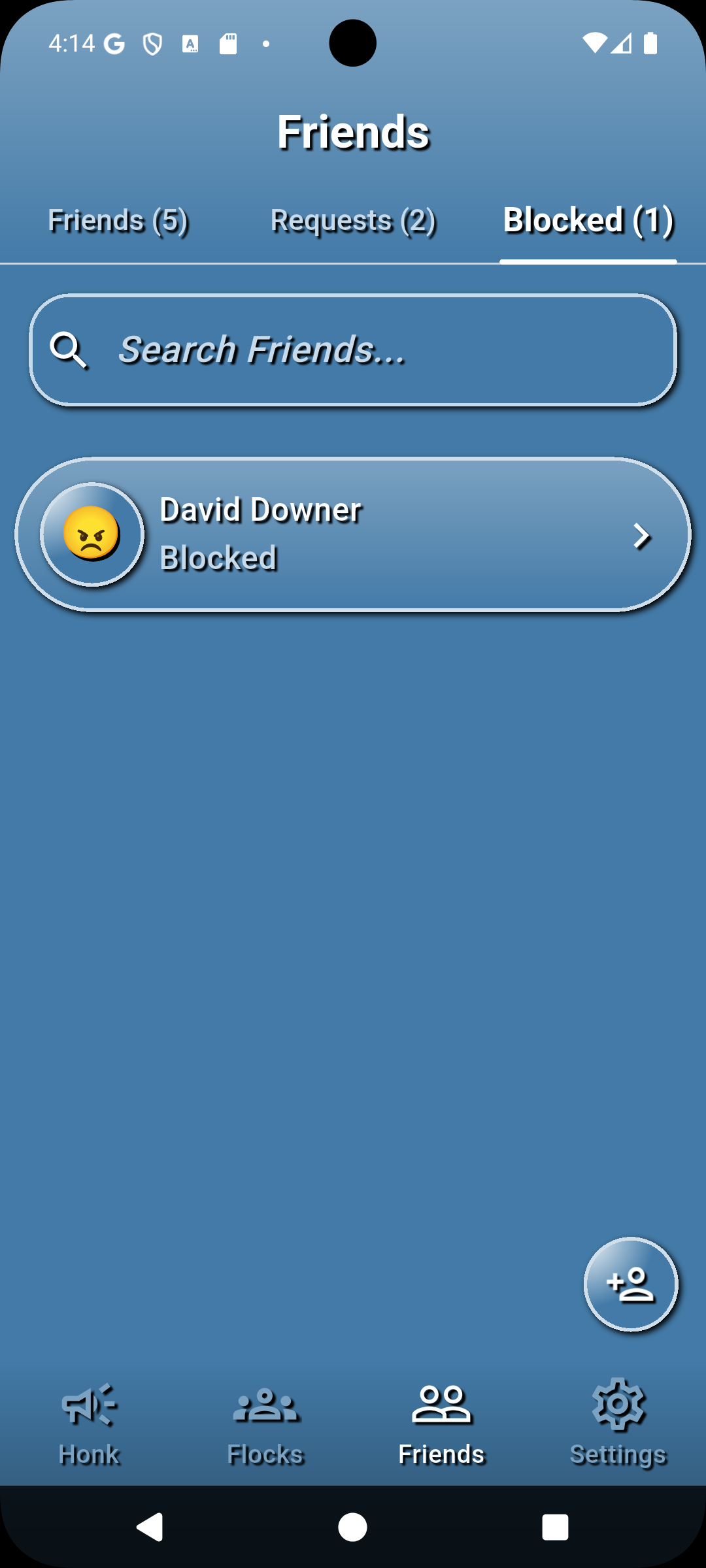
Task: Add a new friend
Action: tap(630, 1284)
